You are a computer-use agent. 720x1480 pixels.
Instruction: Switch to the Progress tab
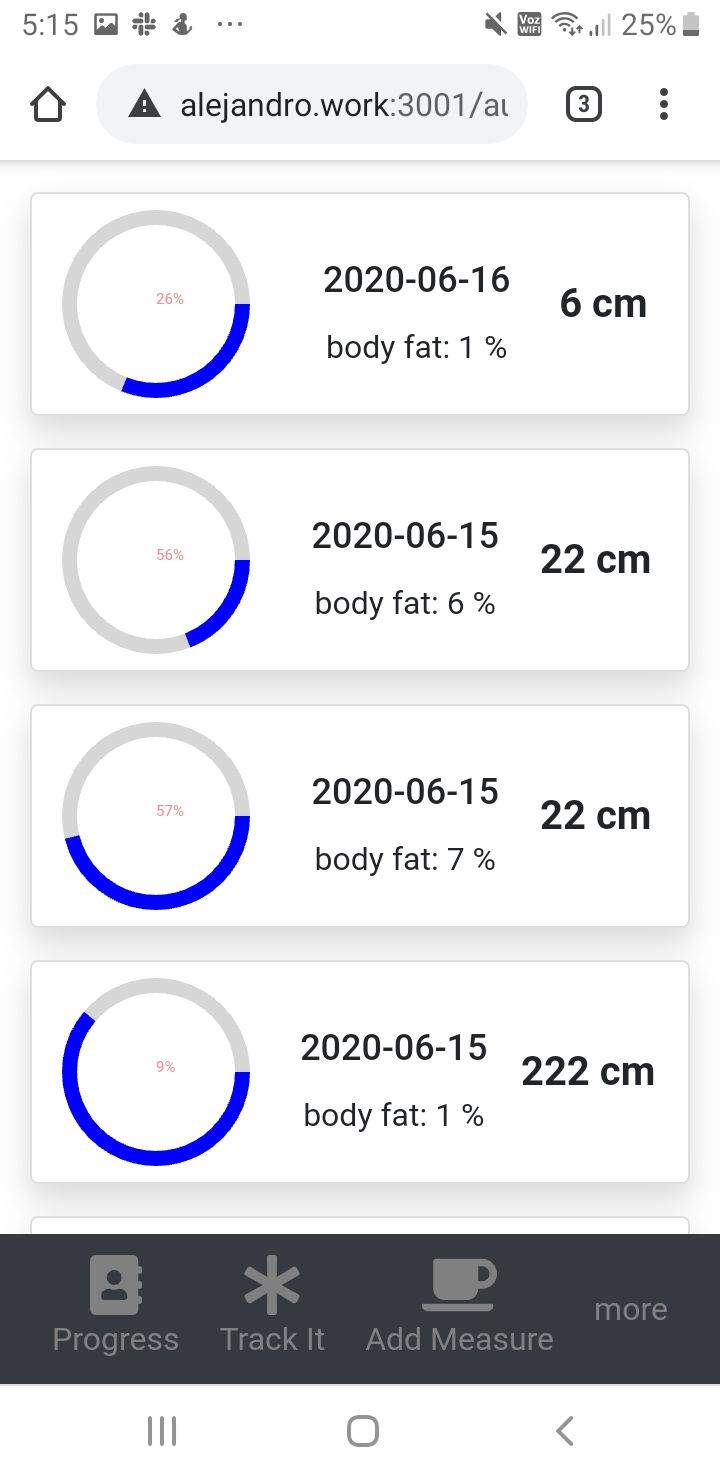(x=116, y=1308)
